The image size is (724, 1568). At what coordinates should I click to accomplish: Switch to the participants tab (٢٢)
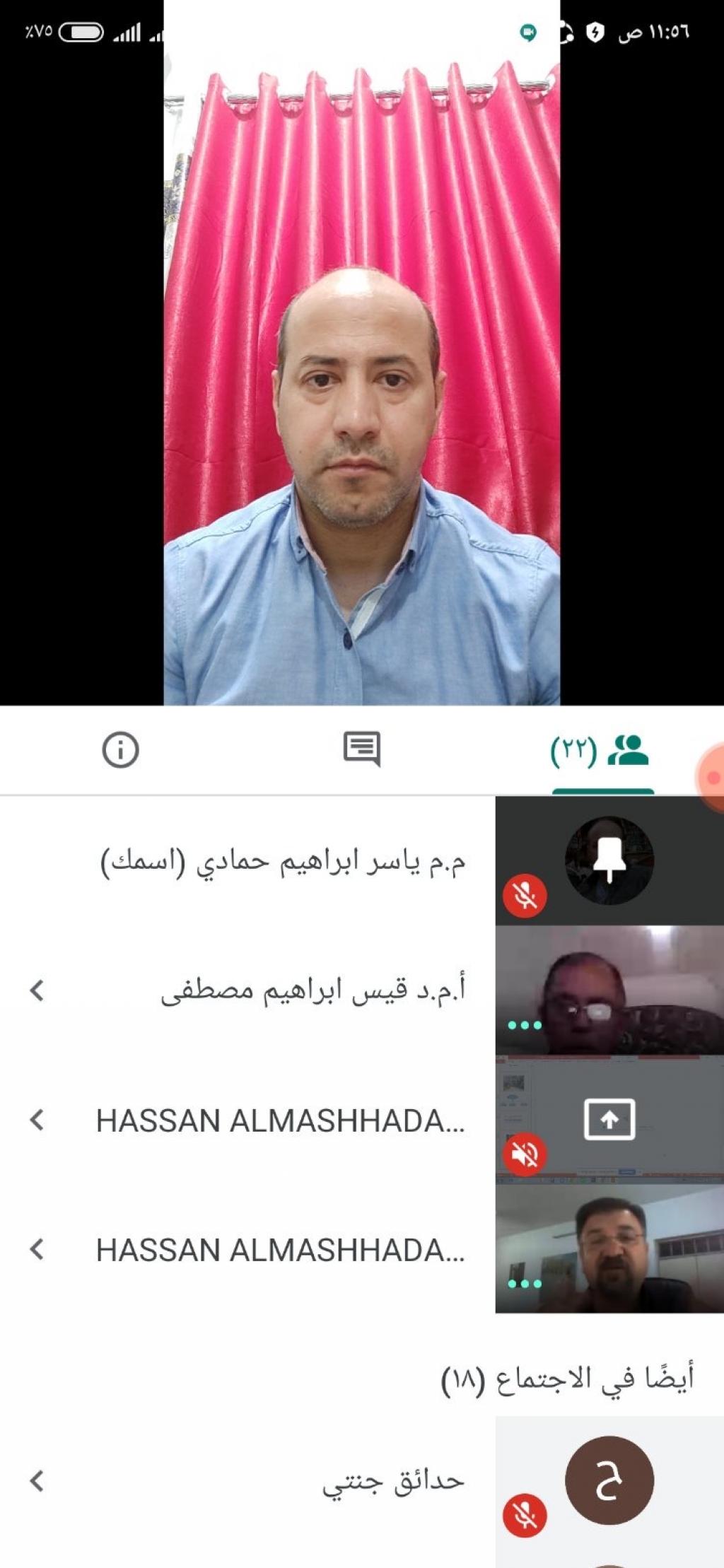pos(601,751)
